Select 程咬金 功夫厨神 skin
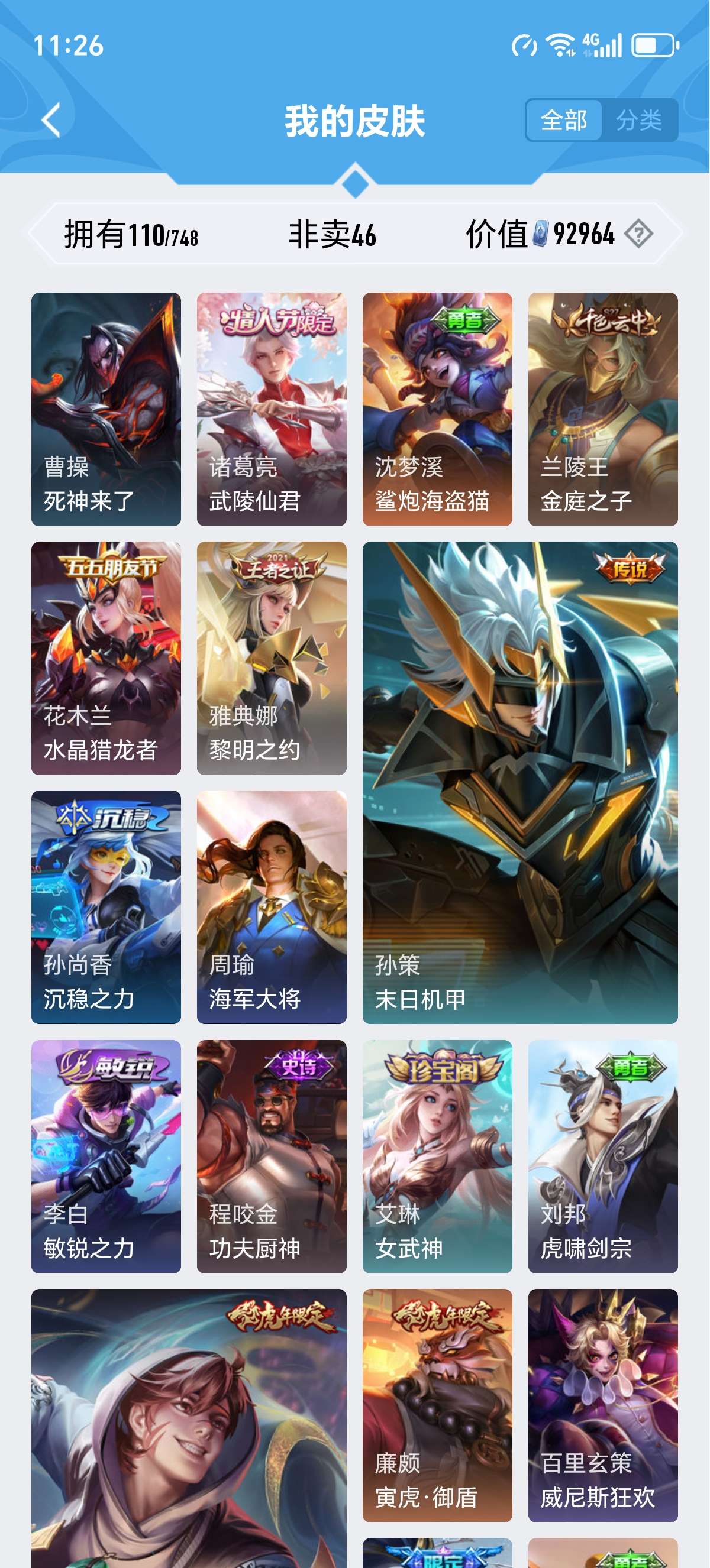The height and width of the screenshot is (1568, 710). pos(272,1156)
